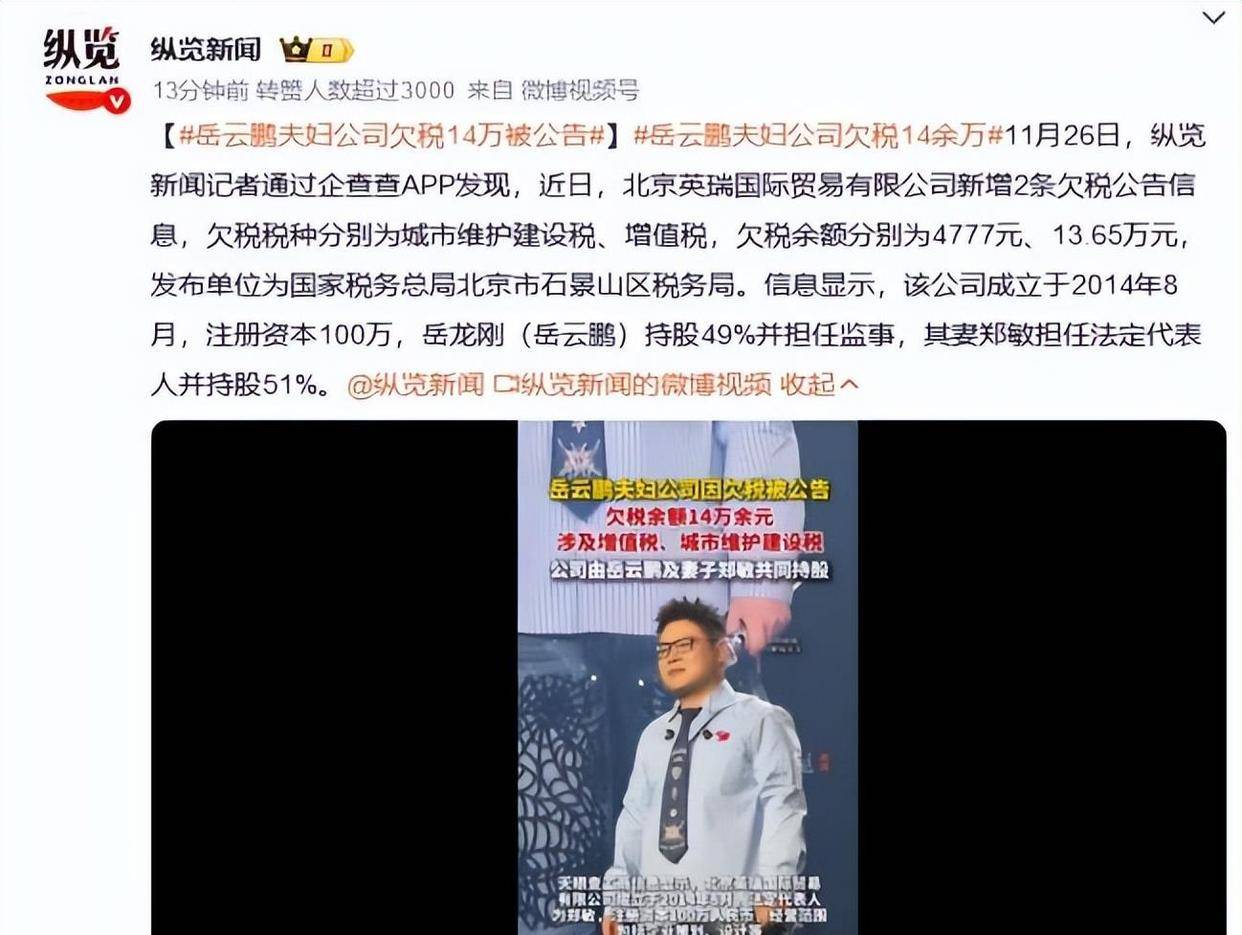The height and width of the screenshot is (935, 1242).
Task: Collapse the post text with 收起
Action: coord(819,385)
